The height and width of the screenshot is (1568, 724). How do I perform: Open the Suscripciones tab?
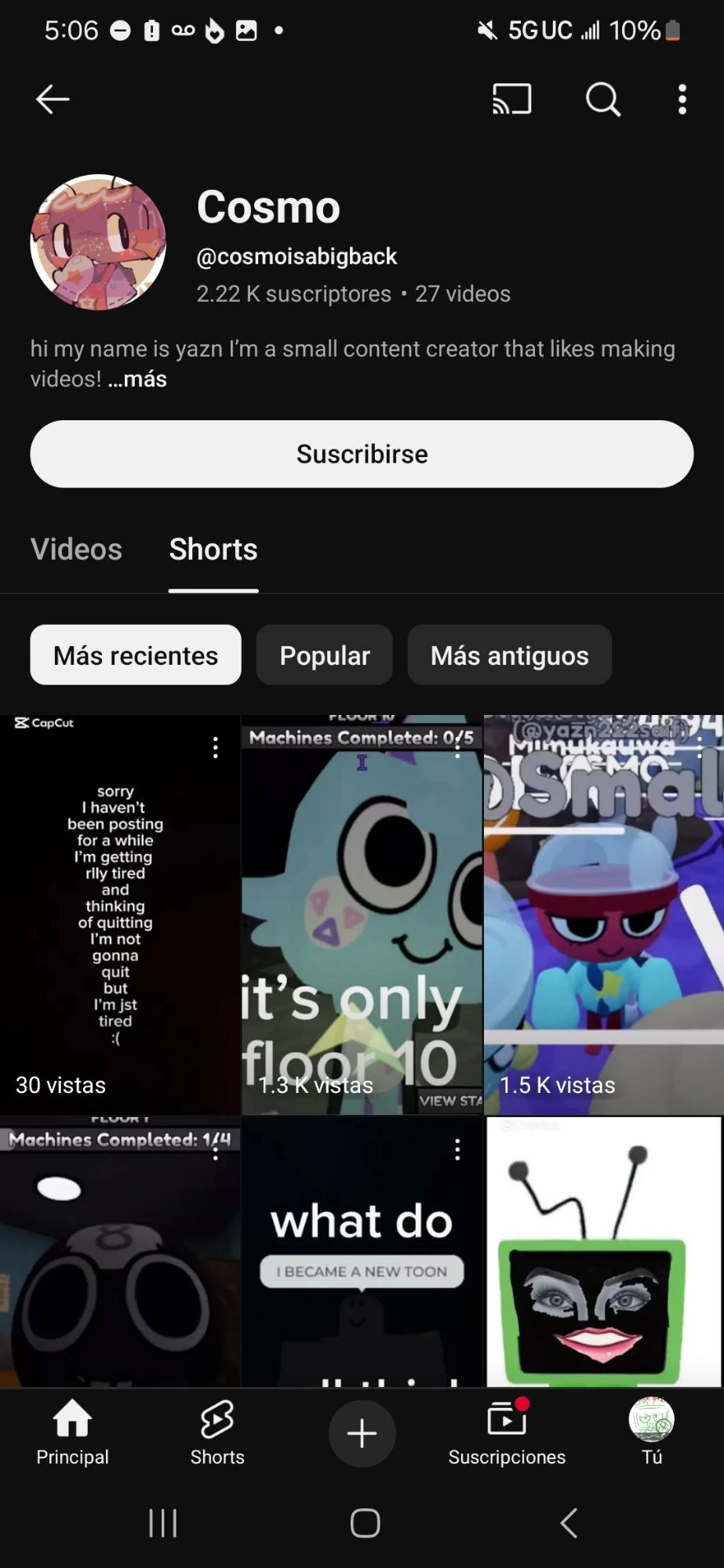[507, 1433]
